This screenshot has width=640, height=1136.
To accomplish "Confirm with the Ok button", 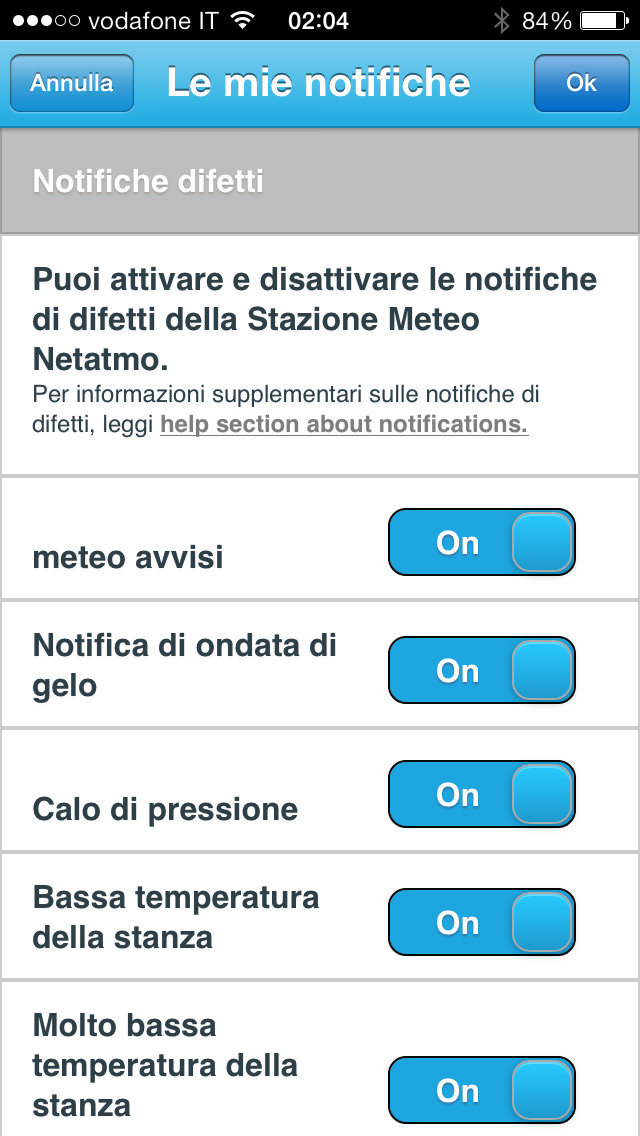I will click(x=581, y=83).
